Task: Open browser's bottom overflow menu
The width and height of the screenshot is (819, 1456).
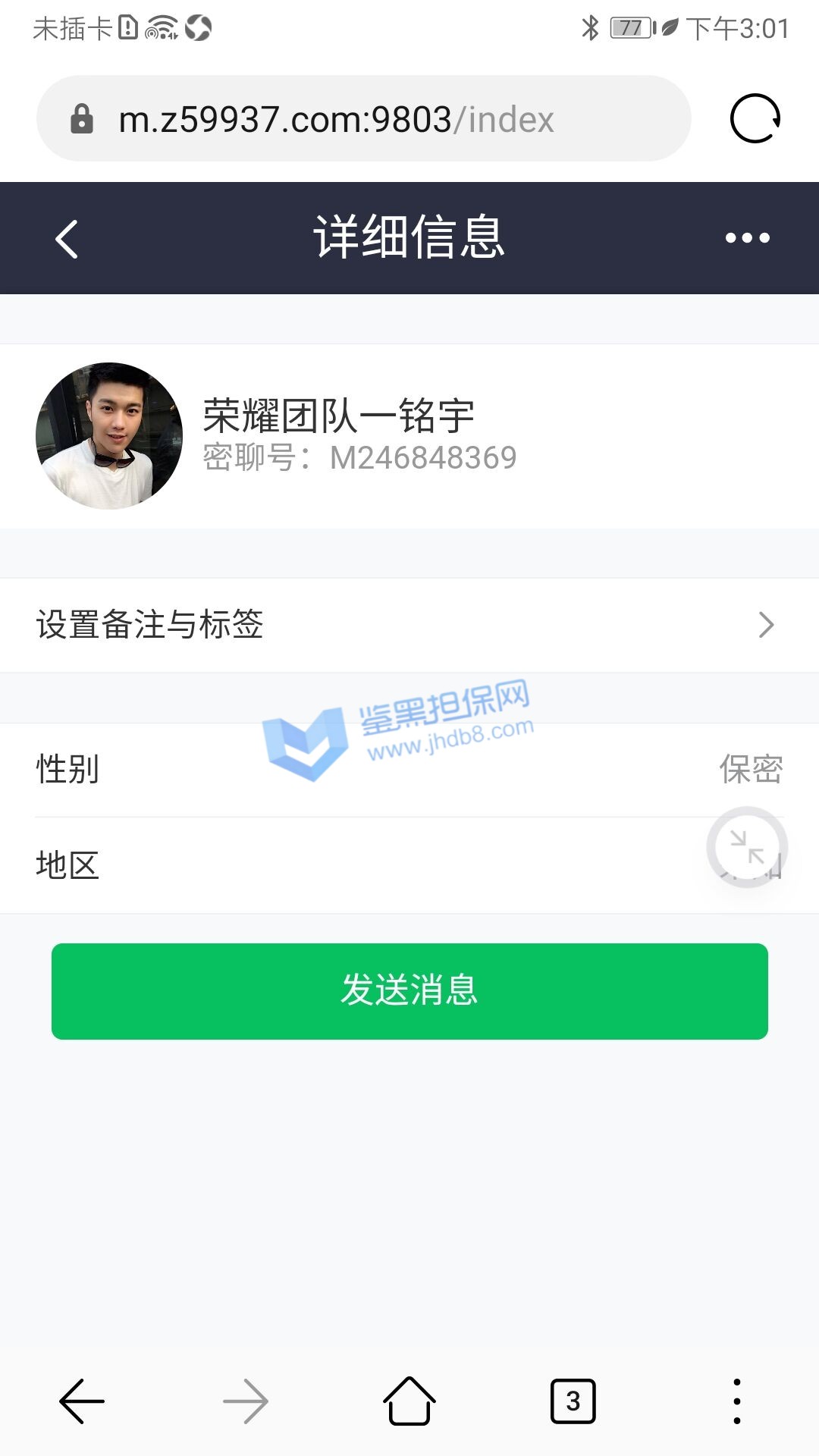Action: coord(736,1401)
